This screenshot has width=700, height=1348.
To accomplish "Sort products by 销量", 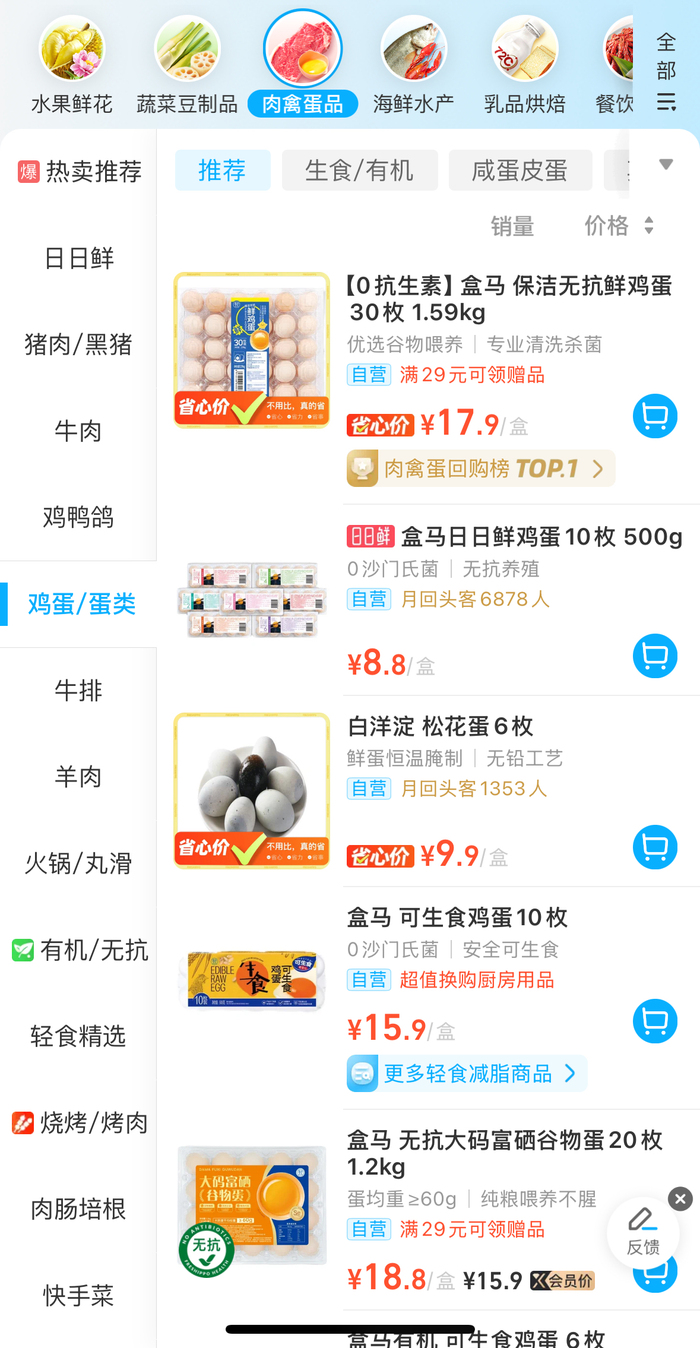I will point(512,226).
